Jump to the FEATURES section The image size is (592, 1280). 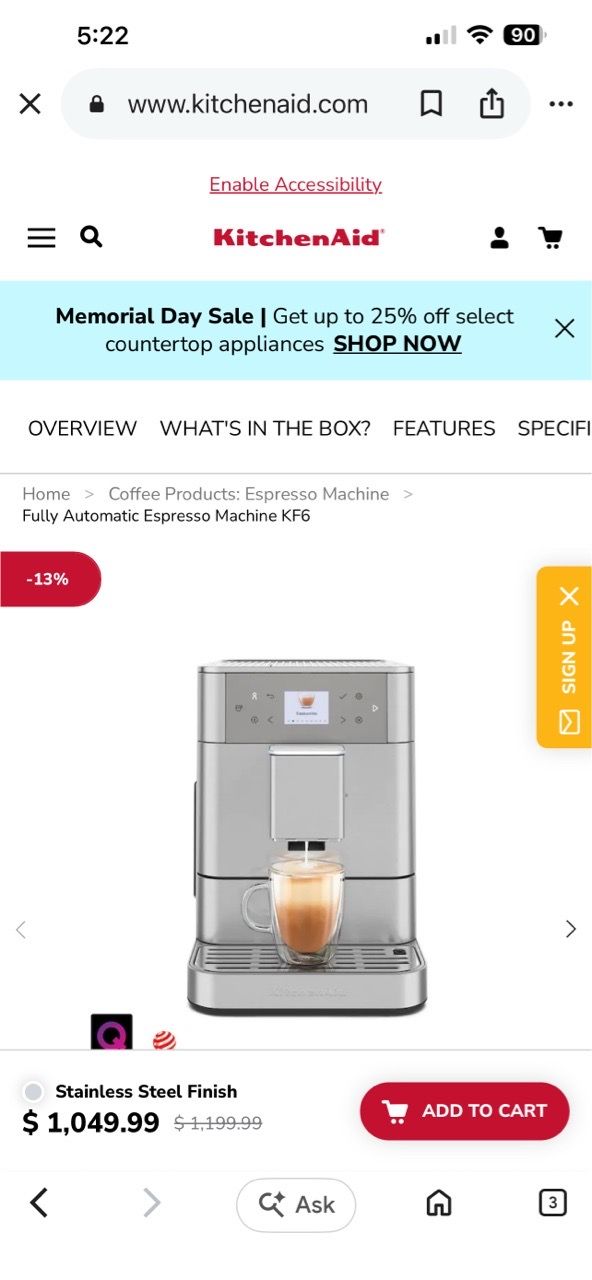(x=444, y=428)
